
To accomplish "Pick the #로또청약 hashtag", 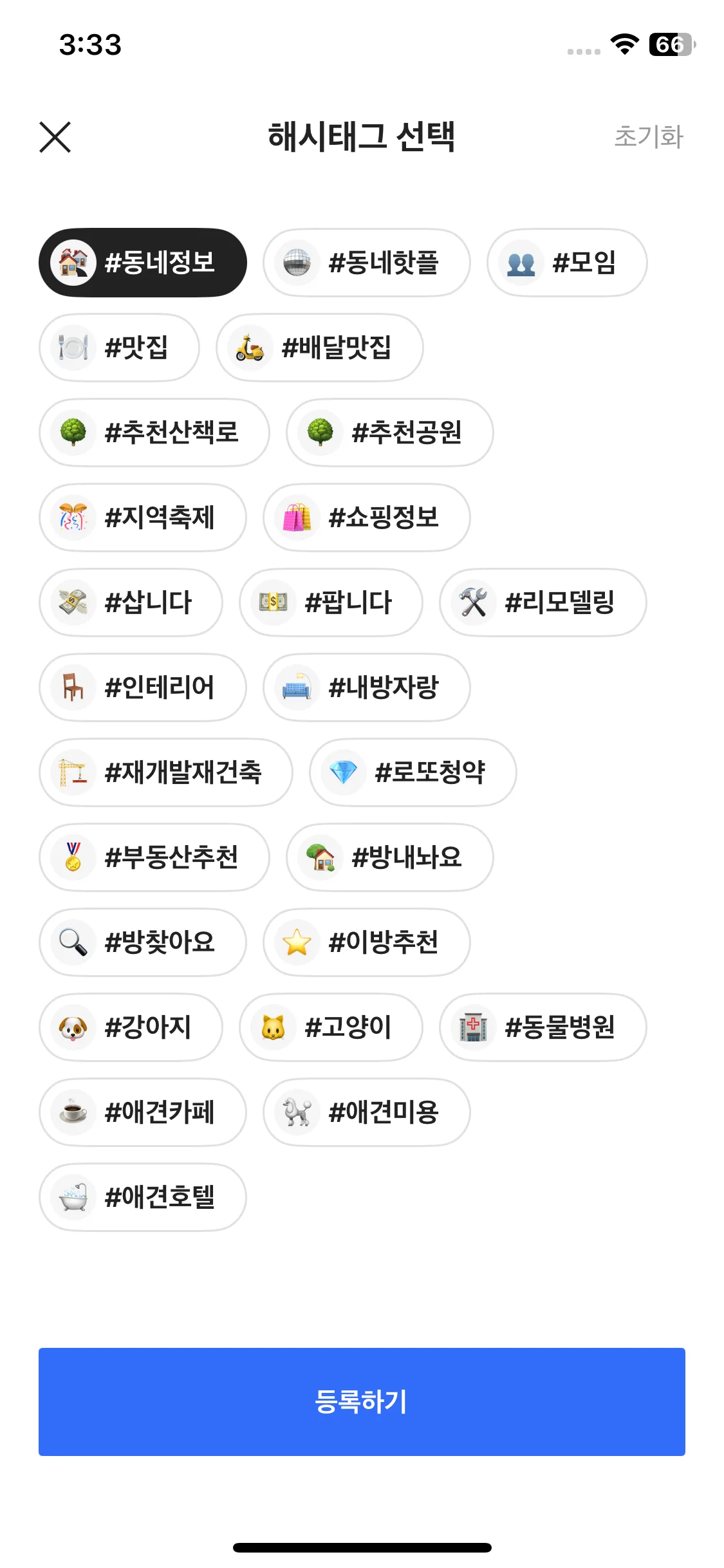I will [413, 772].
